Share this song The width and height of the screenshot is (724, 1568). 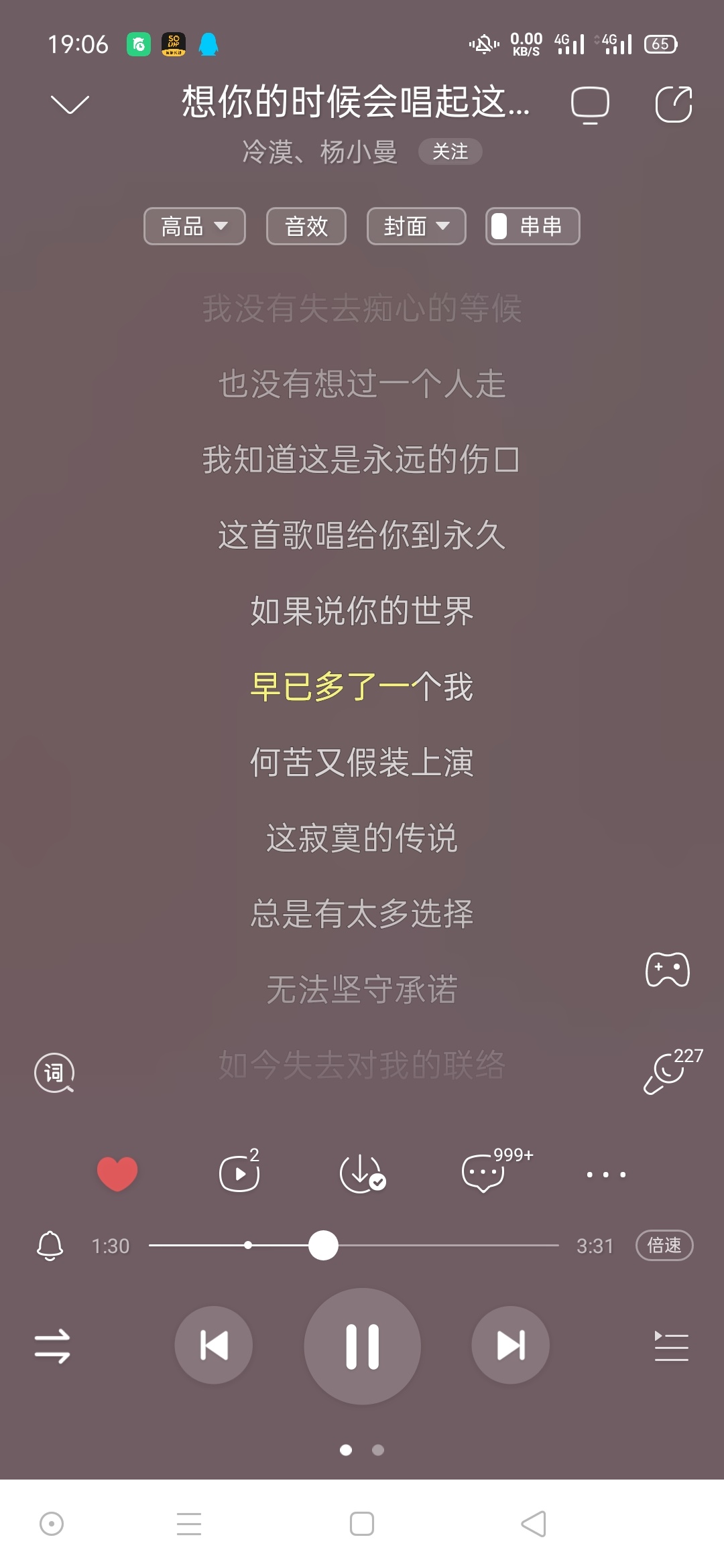(x=673, y=105)
